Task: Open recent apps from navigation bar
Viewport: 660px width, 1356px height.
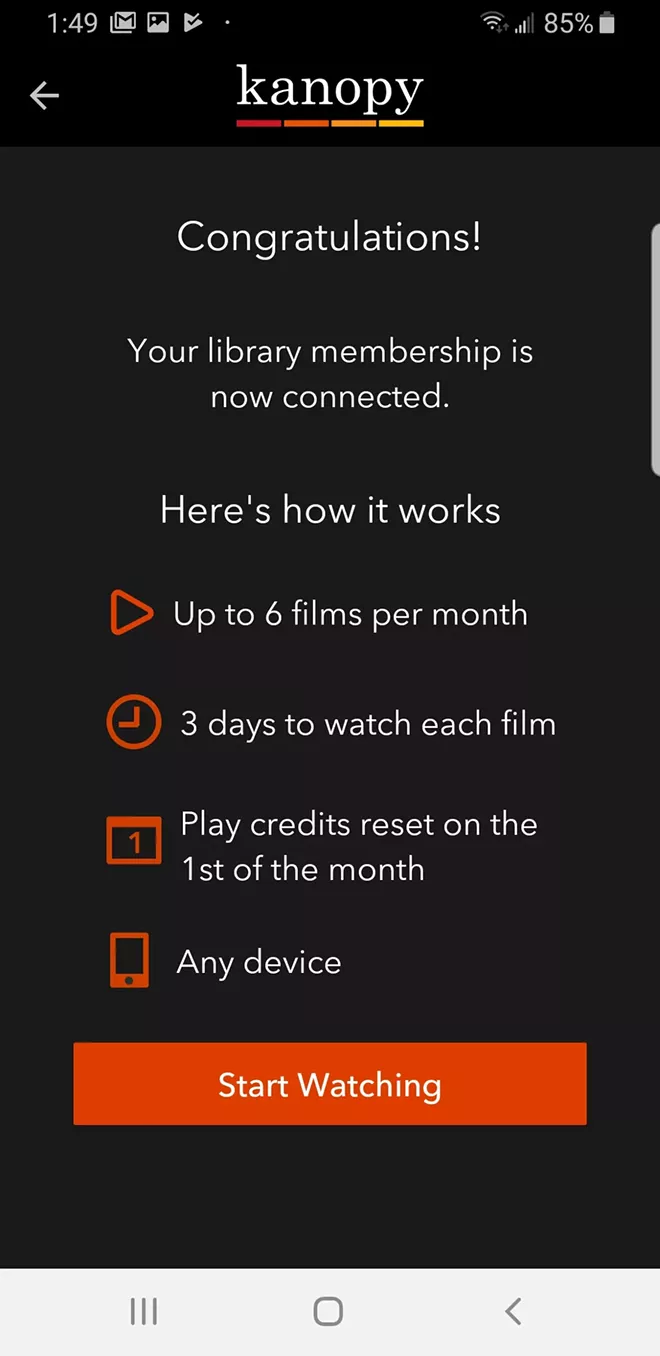Action: coord(144,1311)
